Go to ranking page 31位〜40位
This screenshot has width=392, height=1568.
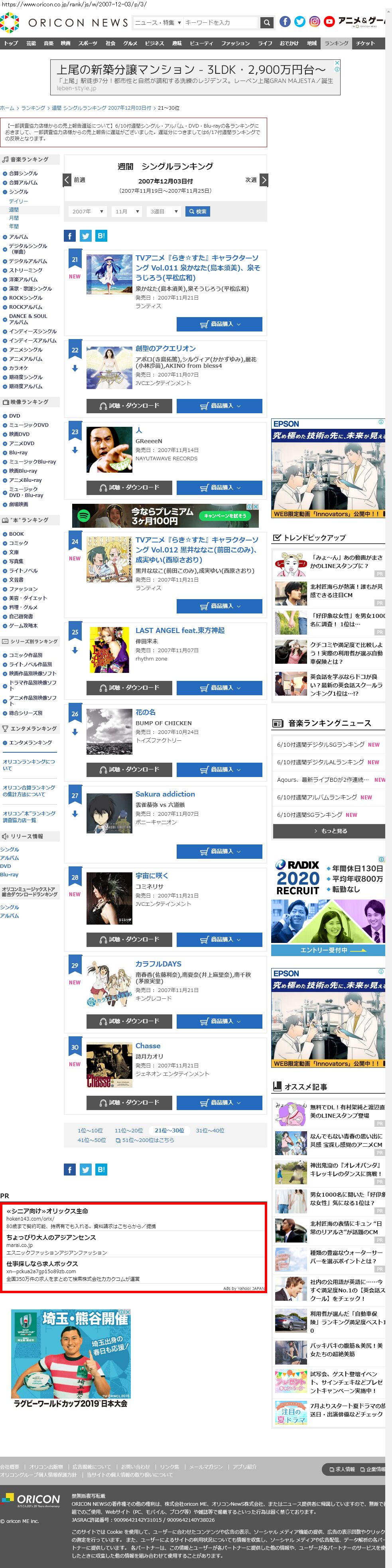pyautogui.click(x=210, y=1130)
